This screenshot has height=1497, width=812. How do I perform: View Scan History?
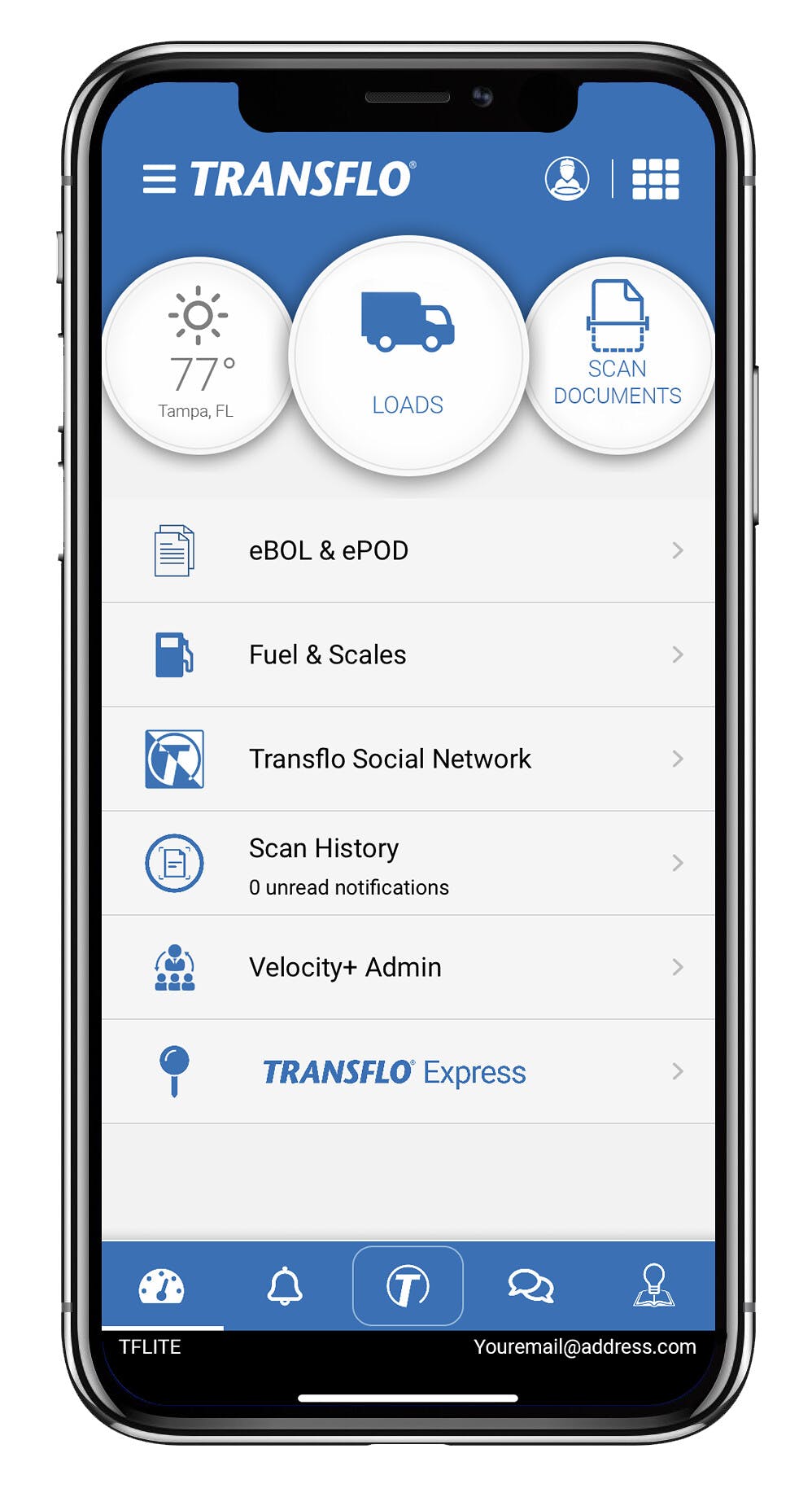408,863
